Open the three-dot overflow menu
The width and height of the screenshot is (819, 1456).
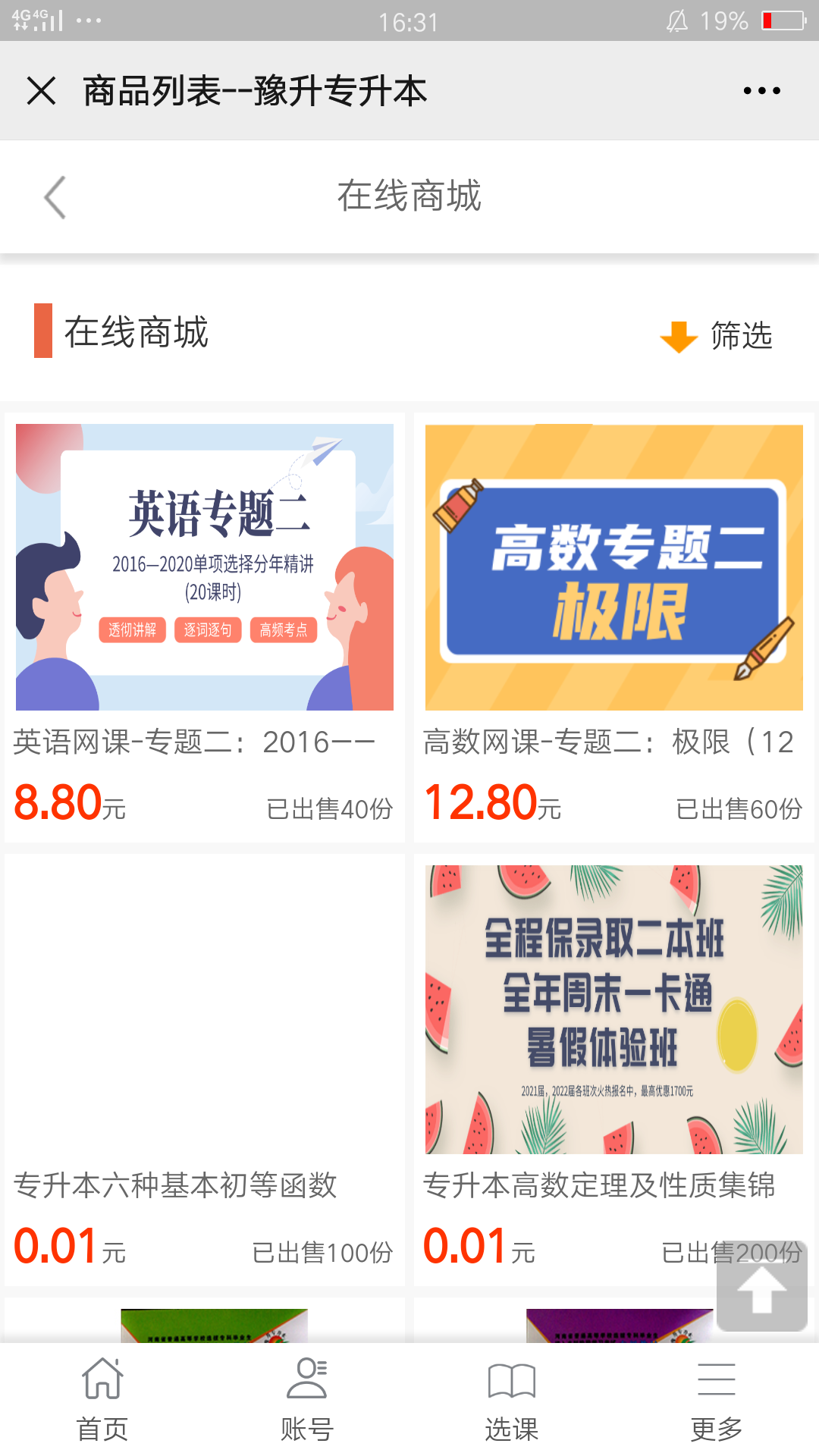pyautogui.click(x=761, y=91)
